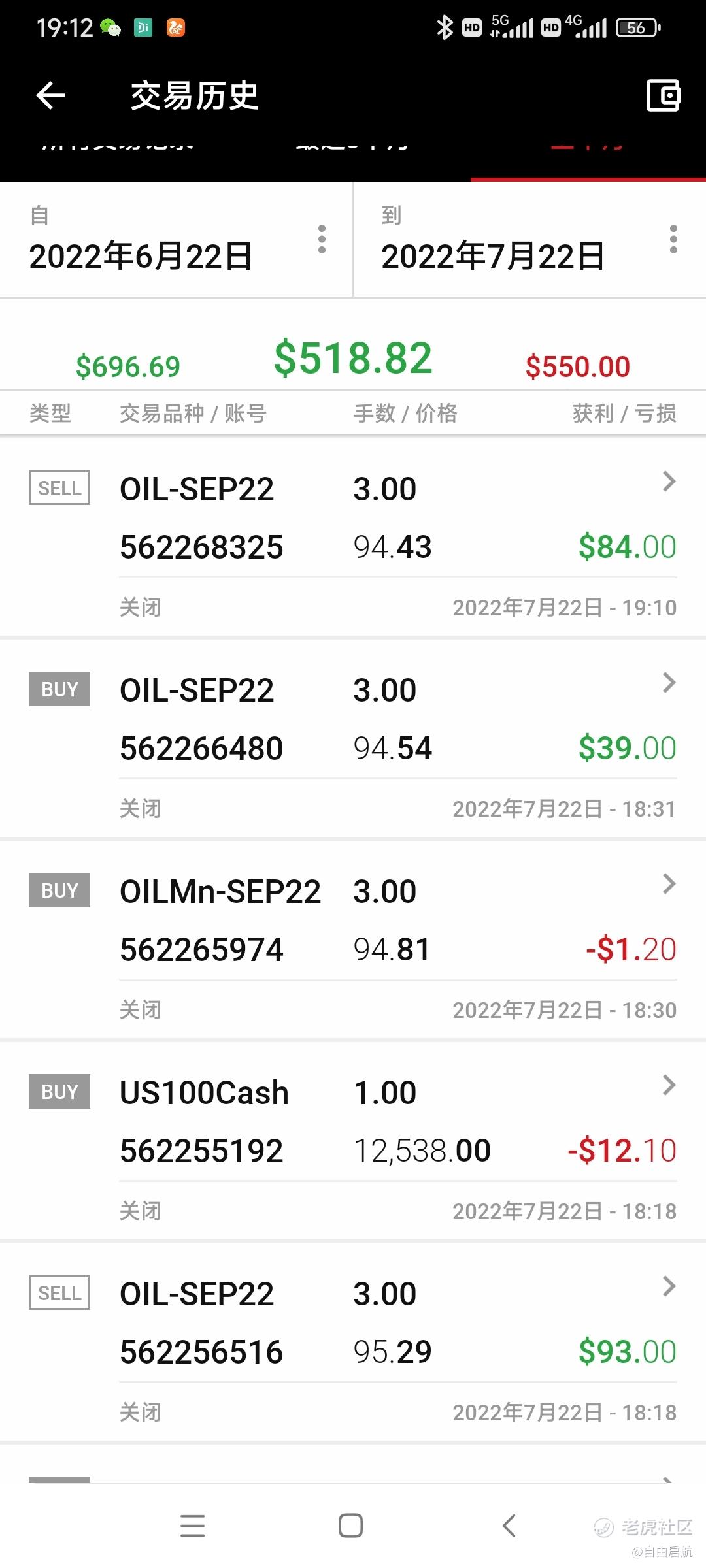706x1568 pixels.
Task: Open recent apps from navigation bar
Action: pos(193,1526)
